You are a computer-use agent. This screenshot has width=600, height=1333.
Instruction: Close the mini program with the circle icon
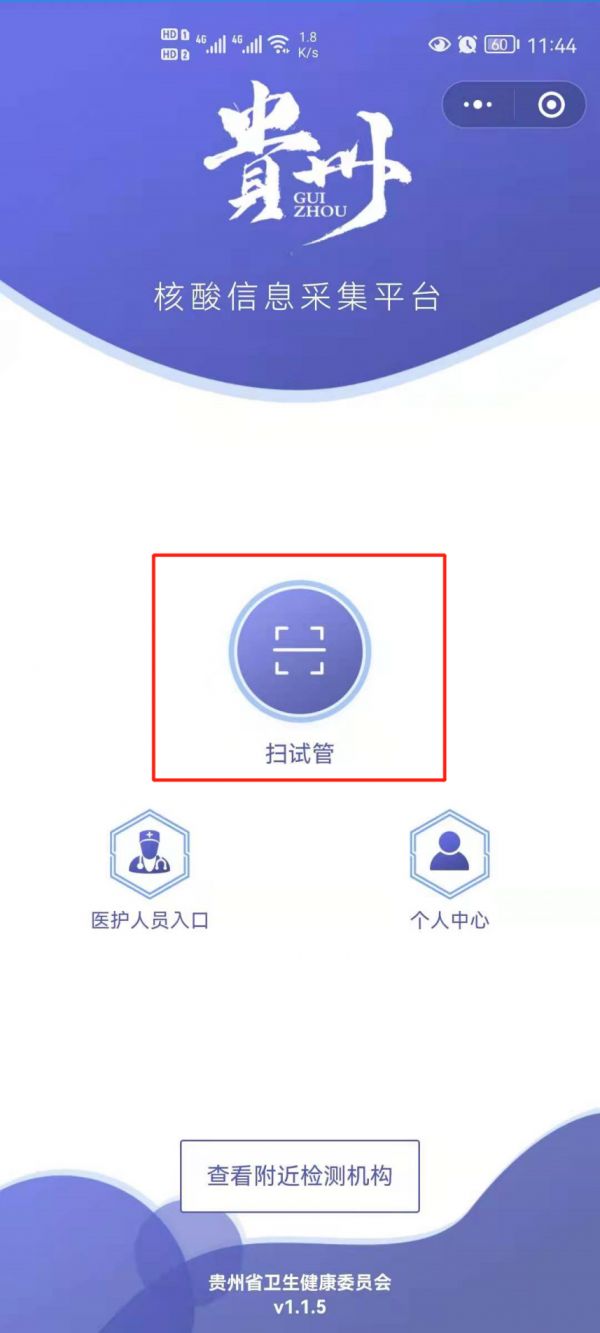(x=551, y=104)
